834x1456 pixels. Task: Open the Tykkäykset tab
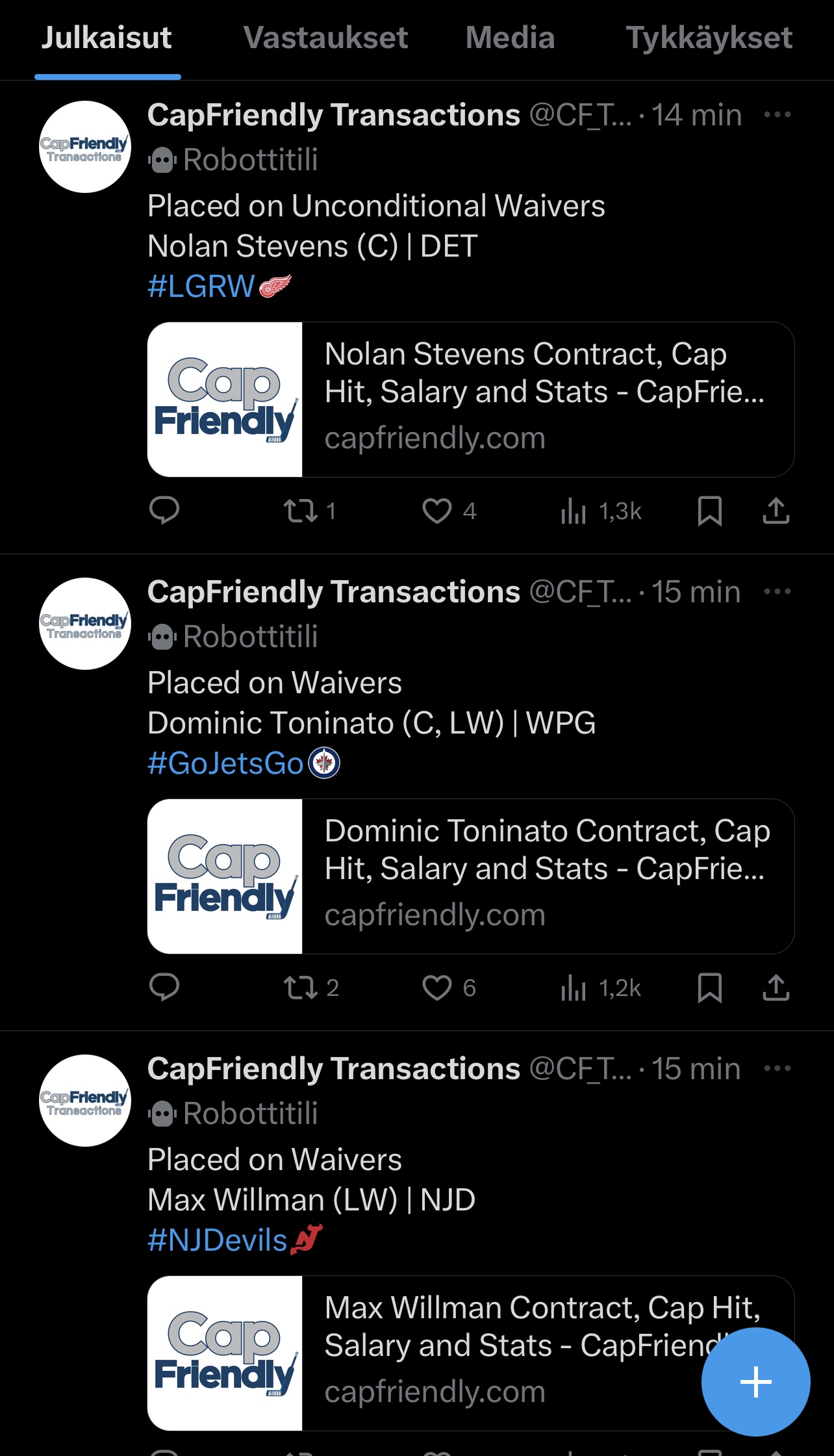709,38
